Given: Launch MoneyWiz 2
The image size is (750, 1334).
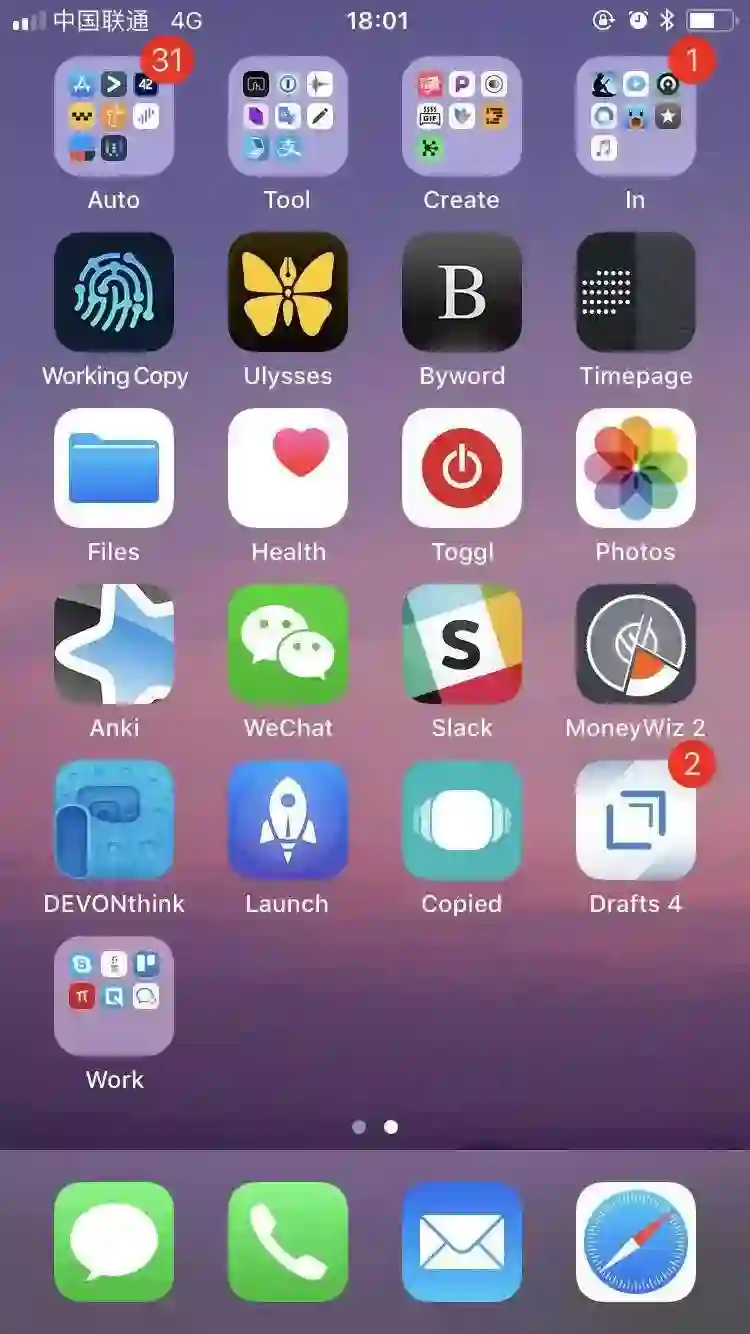Looking at the screenshot, I should coord(636,644).
